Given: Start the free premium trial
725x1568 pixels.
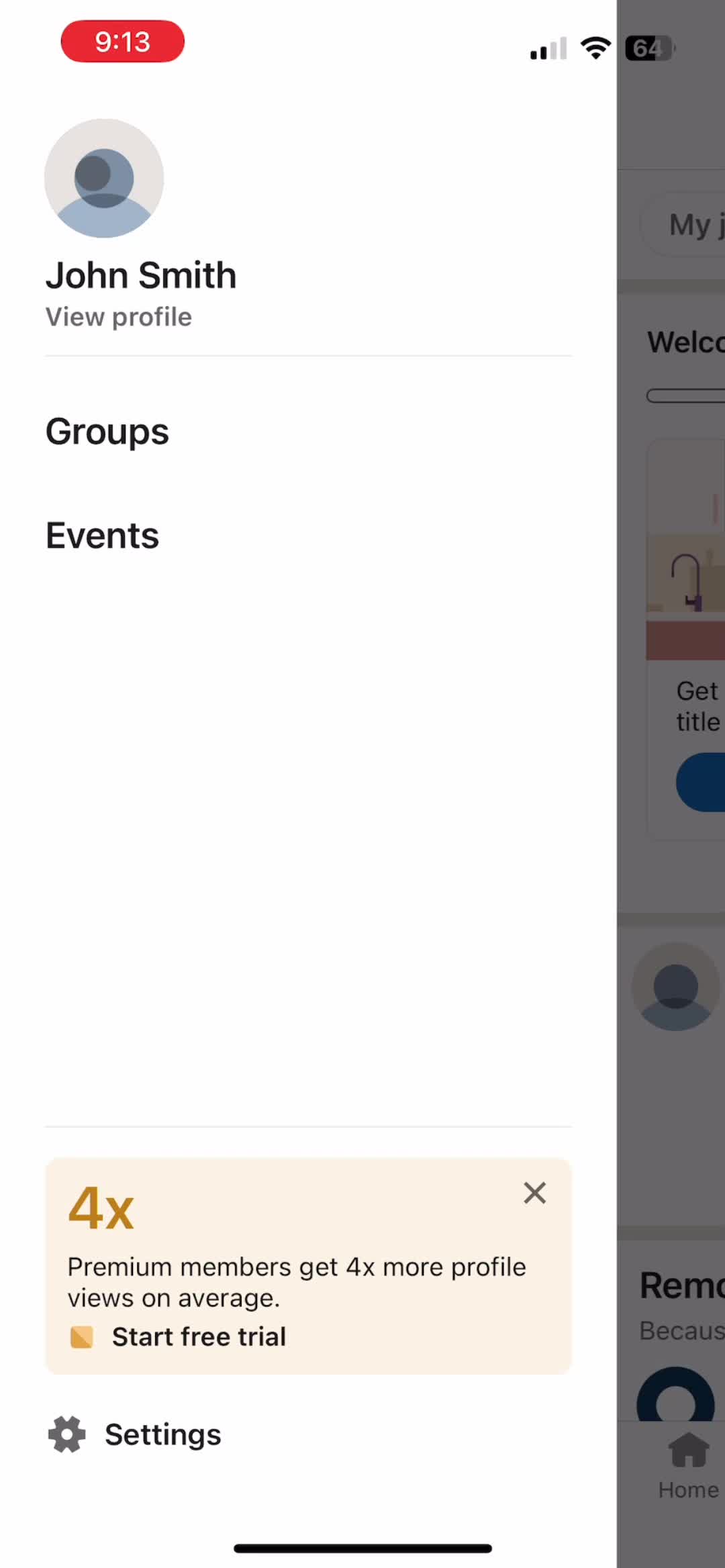Looking at the screenshot, I should coord(199,1336).
